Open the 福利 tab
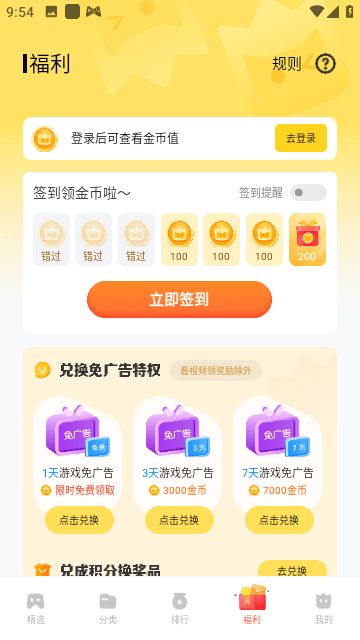The width and height of the screenshot is (360, 640). coord(252,605)
